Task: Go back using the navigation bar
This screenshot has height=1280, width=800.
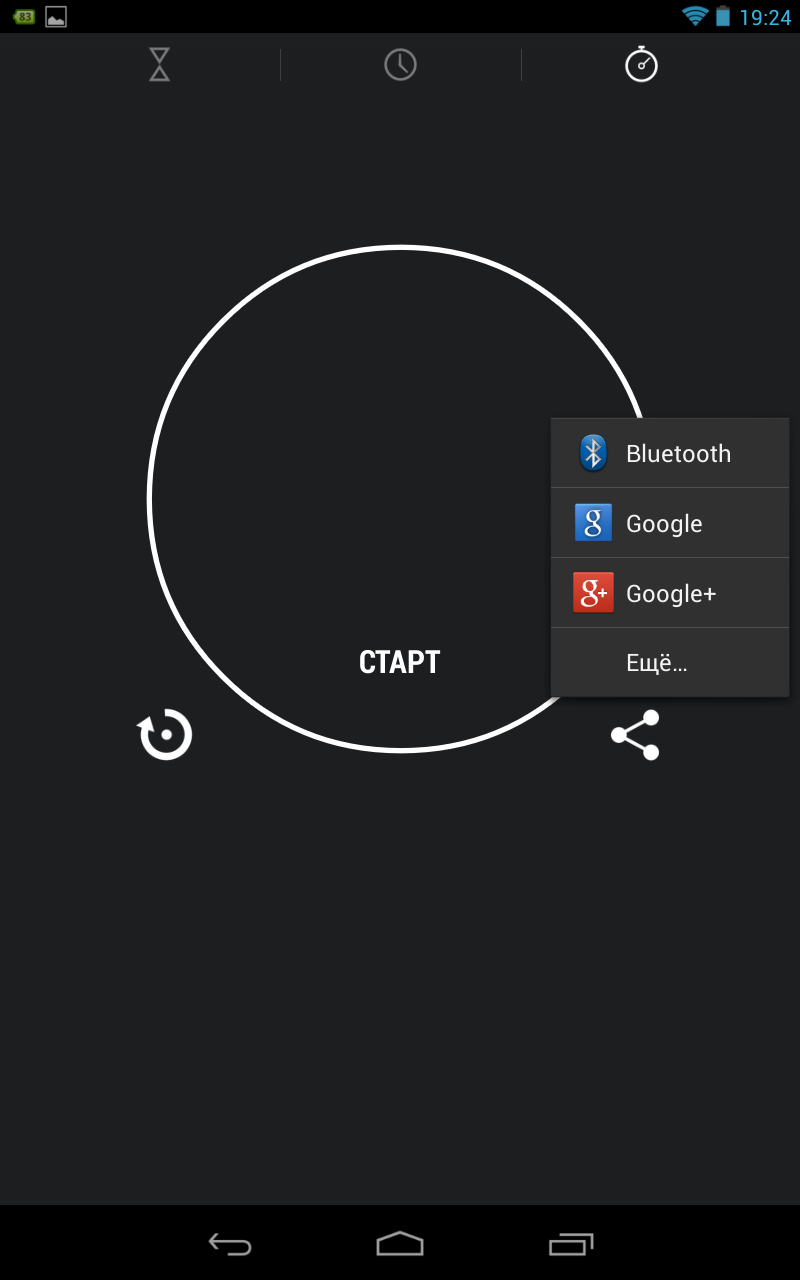Action: click(x=230, y=1243)
